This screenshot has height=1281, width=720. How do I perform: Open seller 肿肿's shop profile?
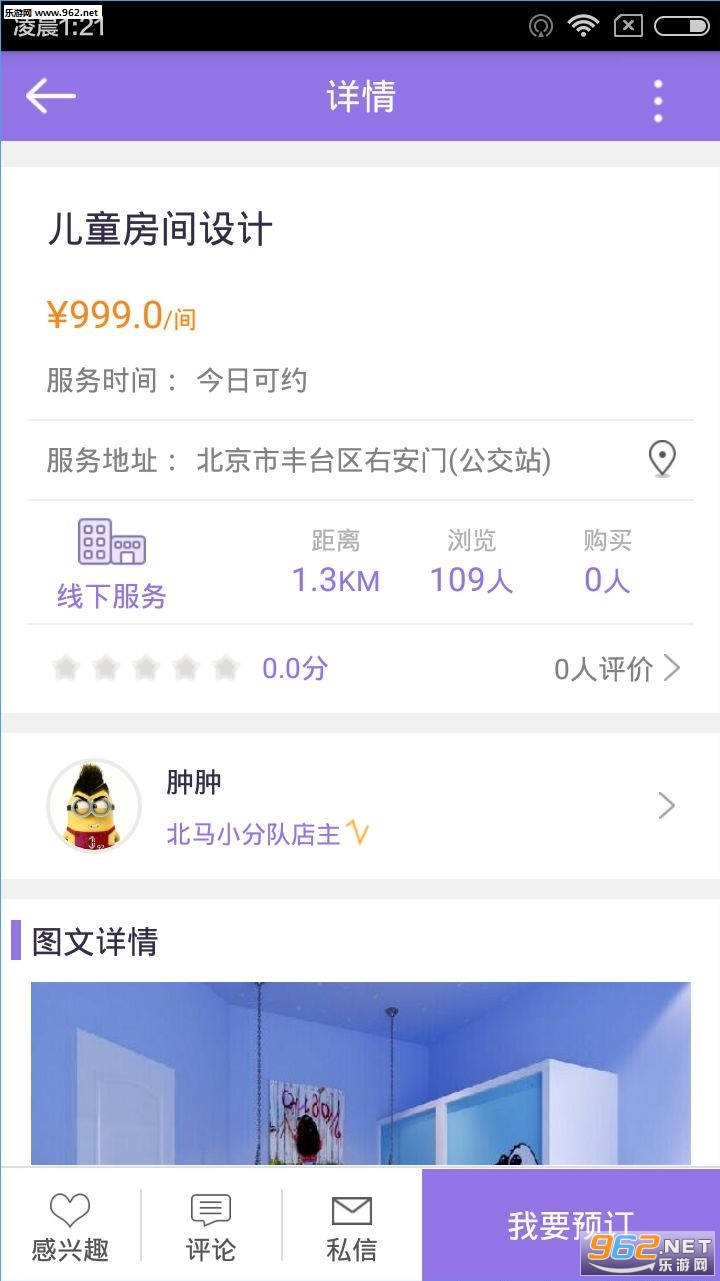tap(360, 806)
